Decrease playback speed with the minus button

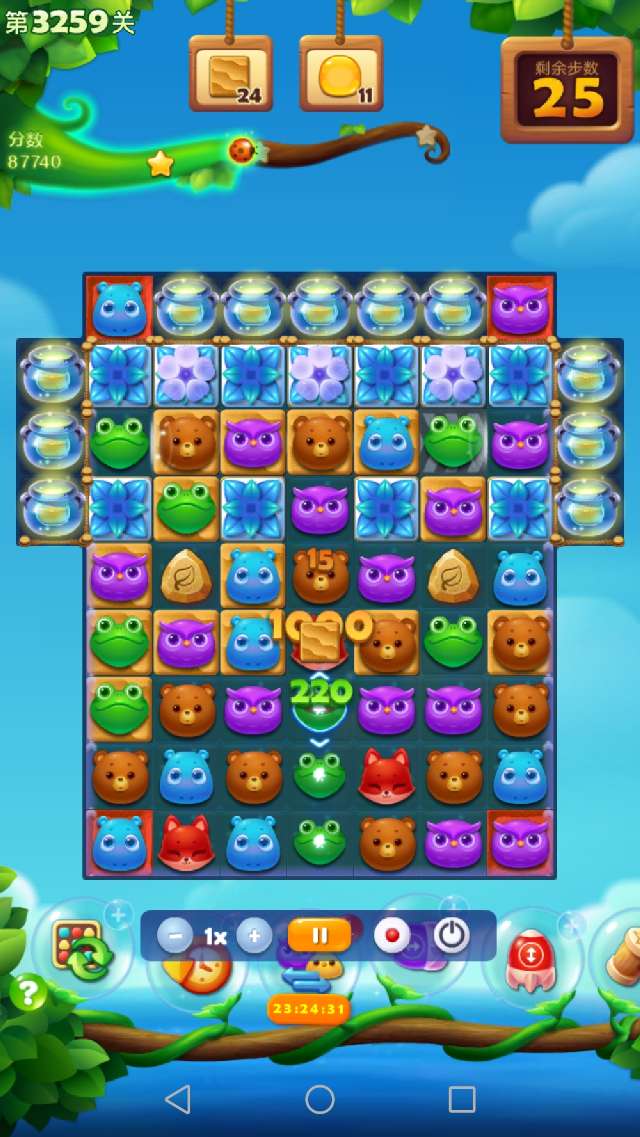(175, 936)
